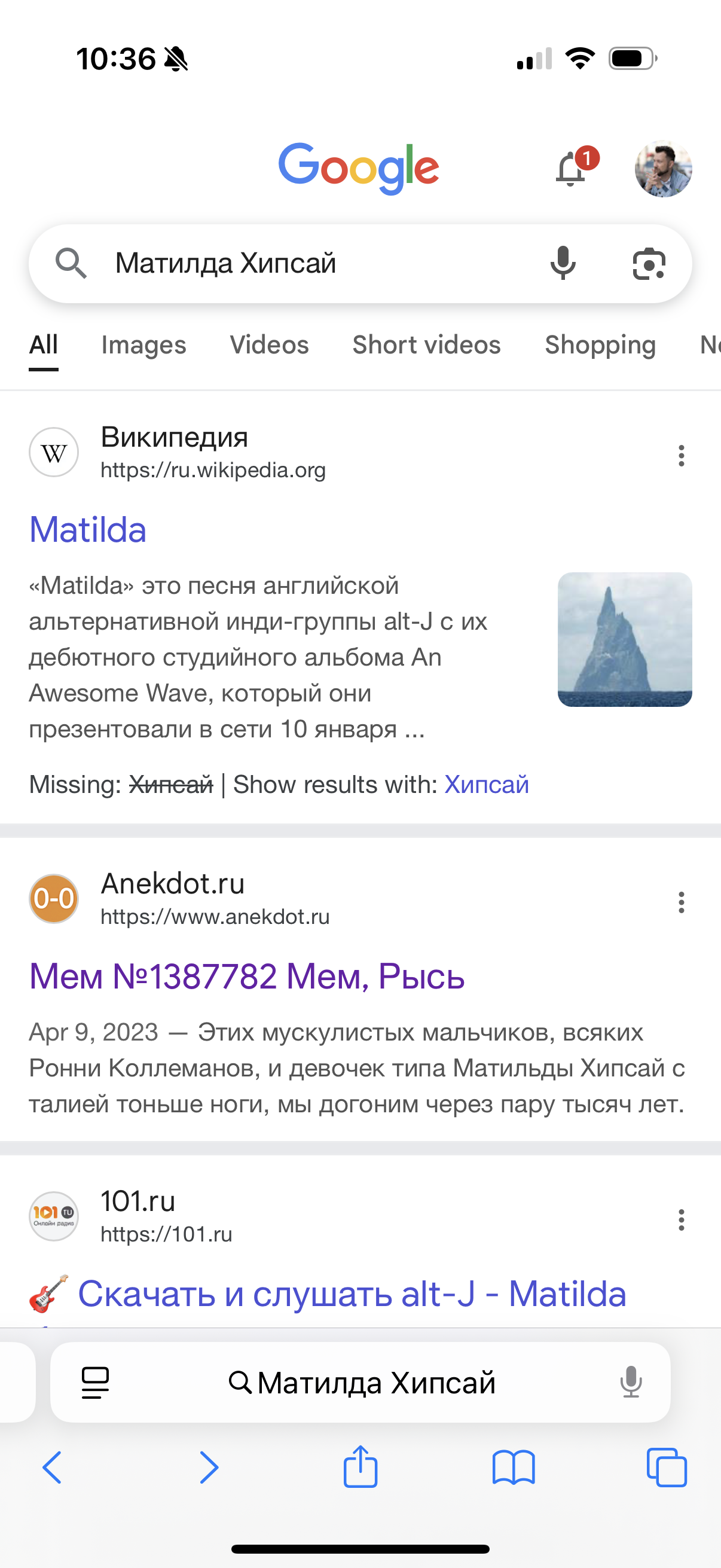Open the Мем №1387782 Anekdot.ru result
Image resolution: width=721 pixels, height=1568 pixels.
[247, 977]
